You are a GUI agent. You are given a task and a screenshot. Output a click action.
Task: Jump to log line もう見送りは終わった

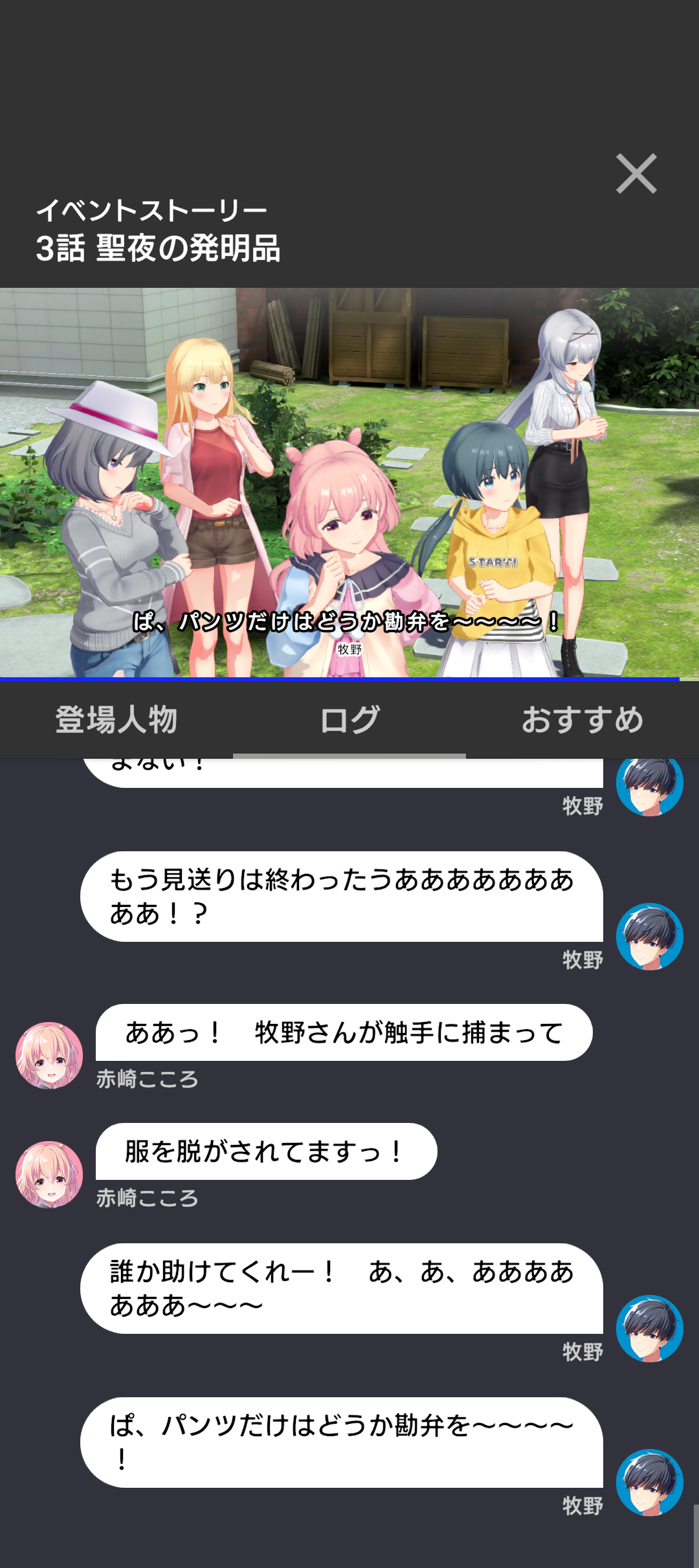341,897
